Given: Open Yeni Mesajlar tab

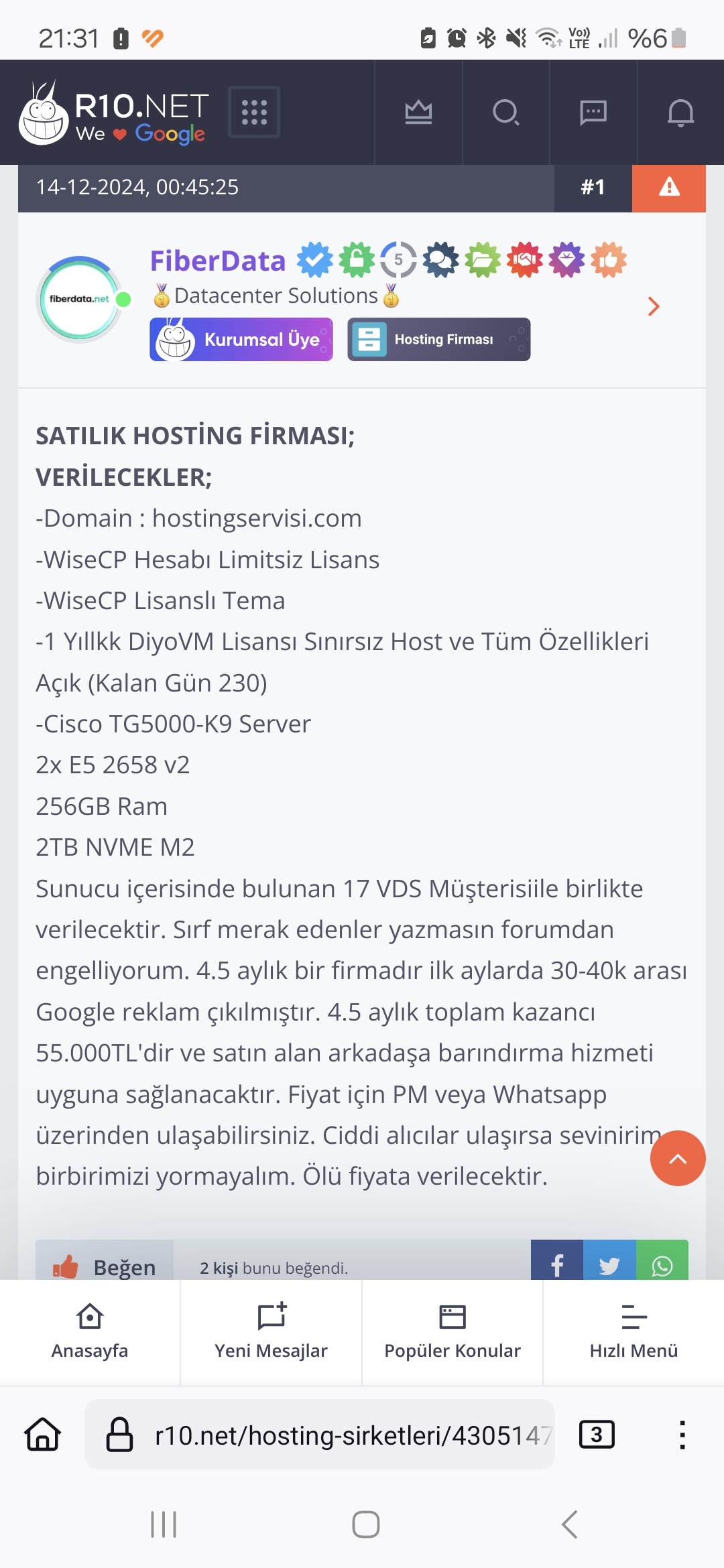Looking at the screenshot, I should tap(271, 1331).
